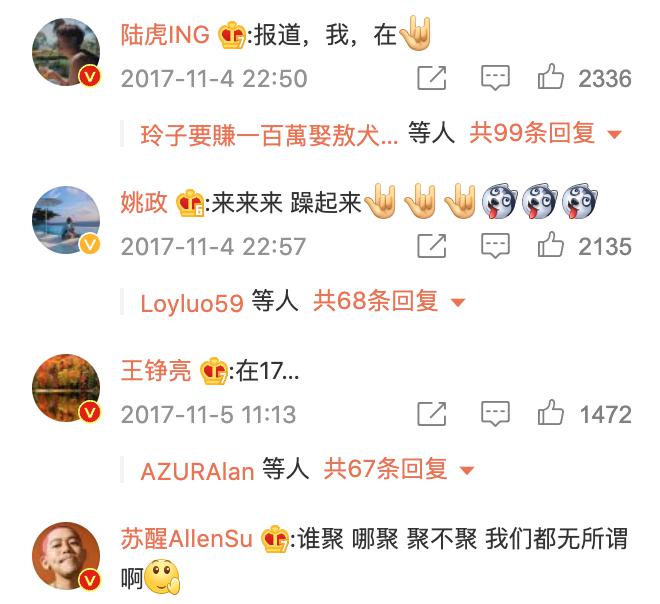
Task: Open 陆虎ING's profile avatar
Action: point(67,52)
